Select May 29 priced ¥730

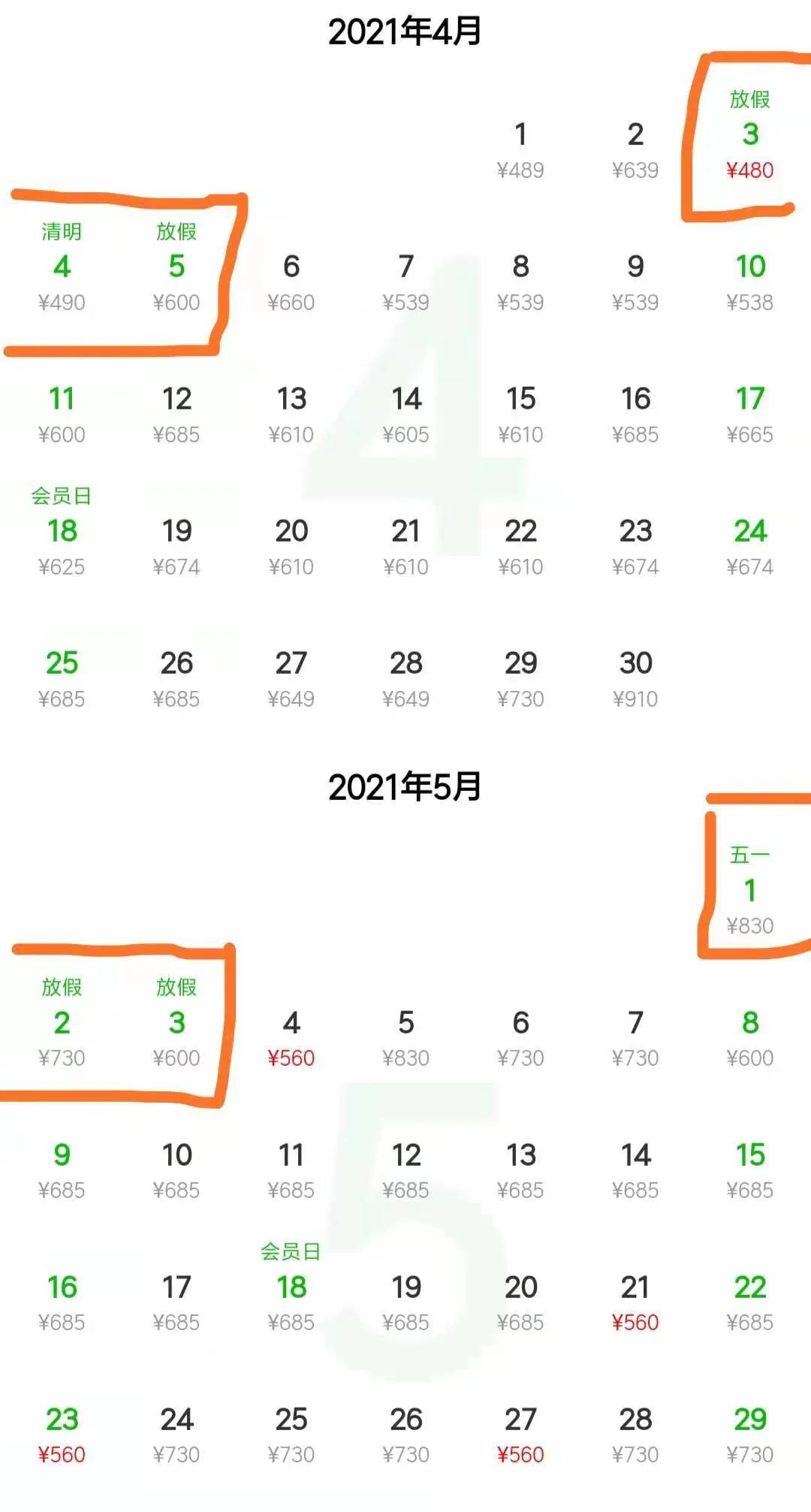[750, 1435]
